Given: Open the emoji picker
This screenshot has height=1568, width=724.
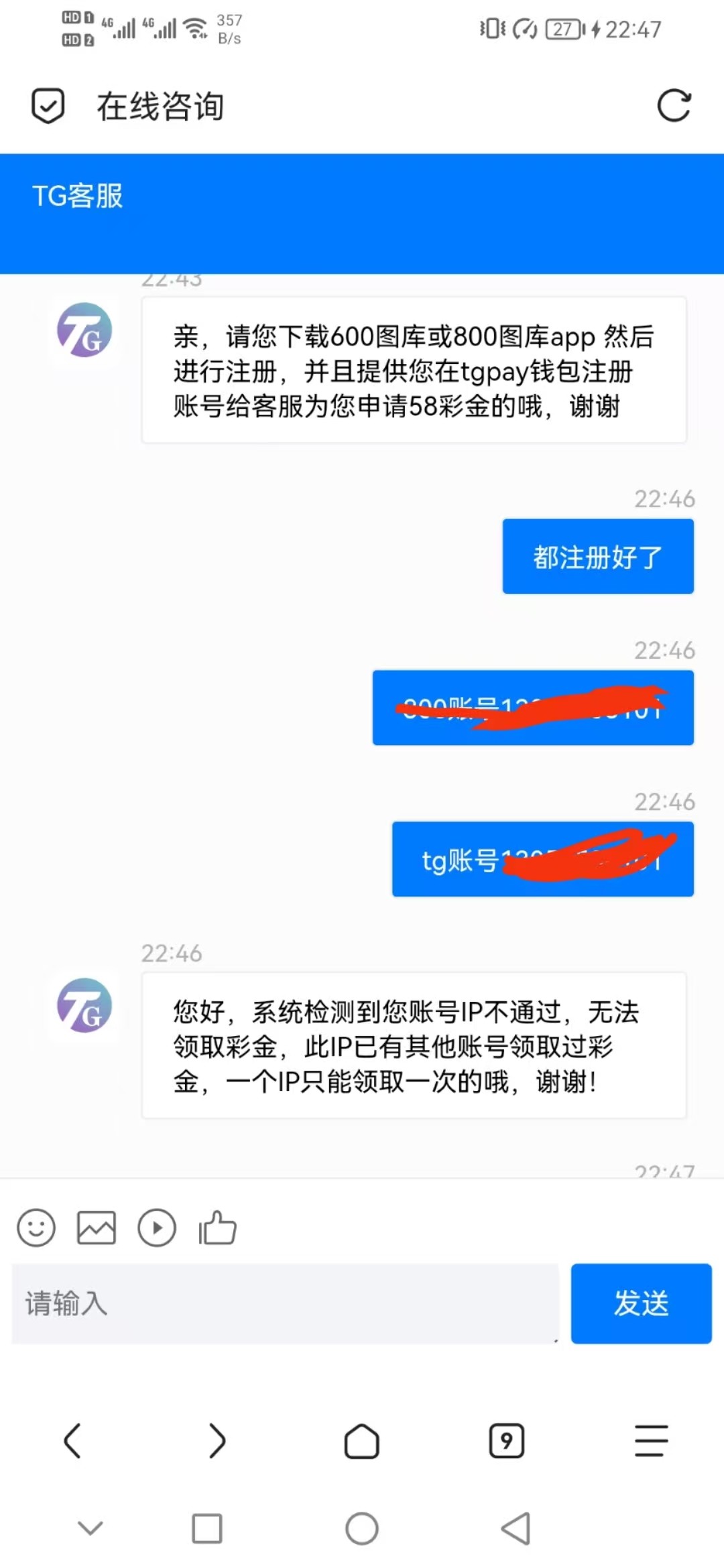Looking at the screenshot, I should (x=36, y=1228).
